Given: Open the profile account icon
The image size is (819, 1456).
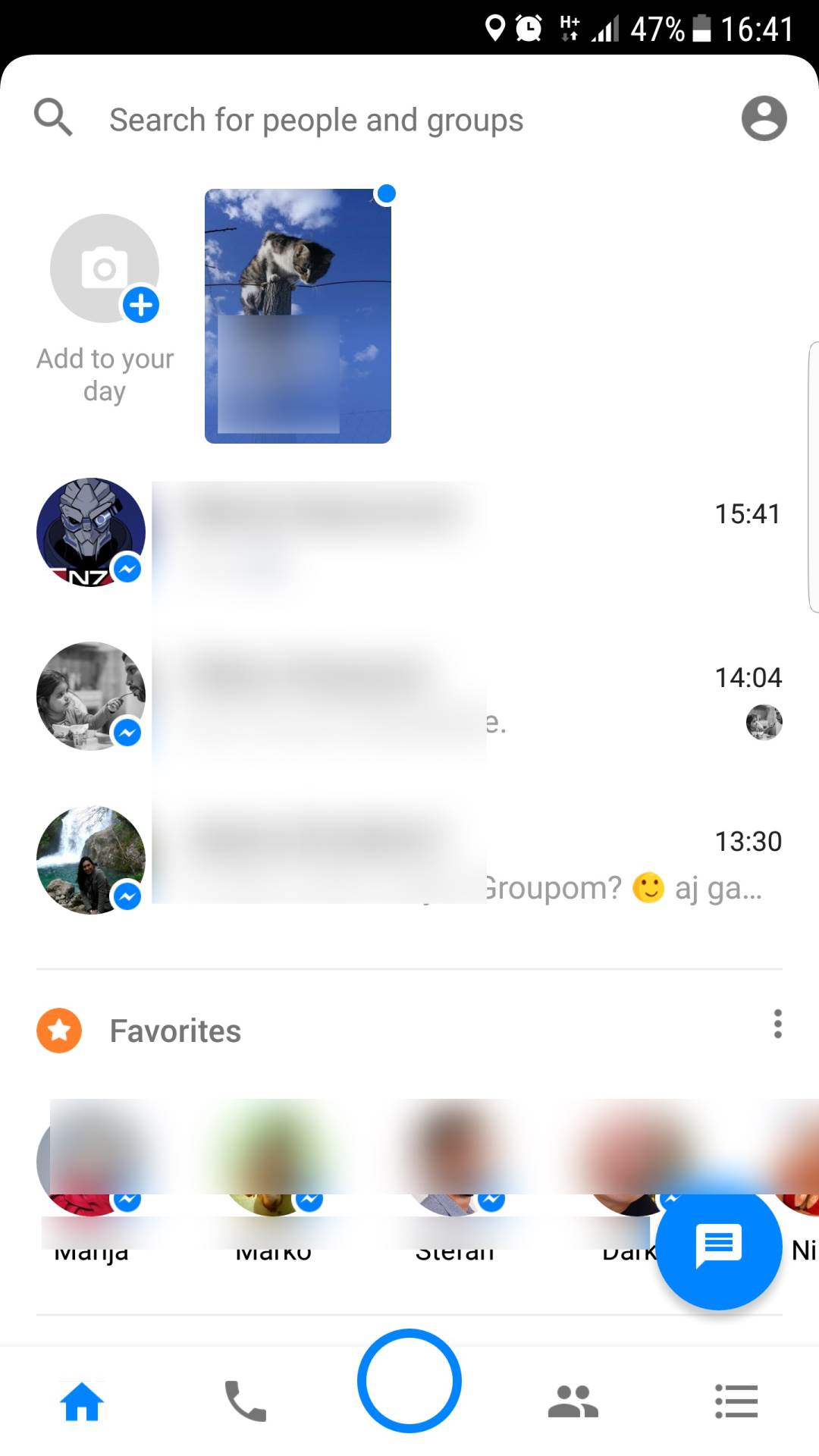Looking at the screenshot, I should [764, 118].
